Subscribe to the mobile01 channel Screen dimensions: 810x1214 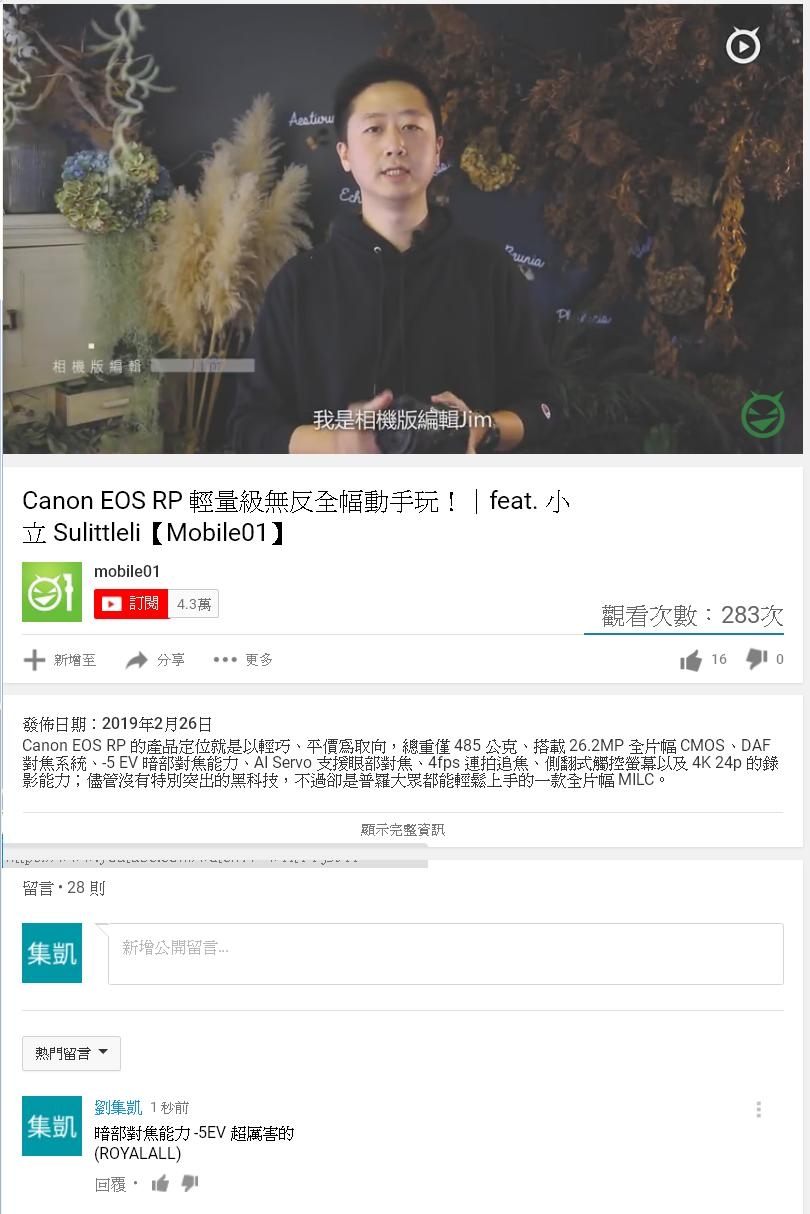point(132,604)
